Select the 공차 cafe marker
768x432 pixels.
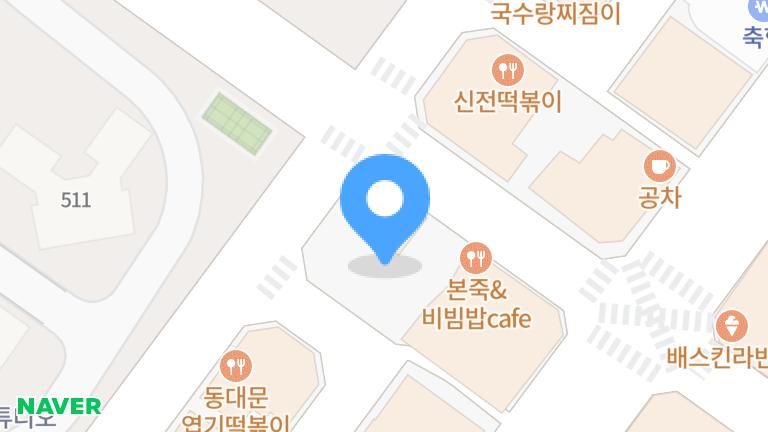point(659,164)
